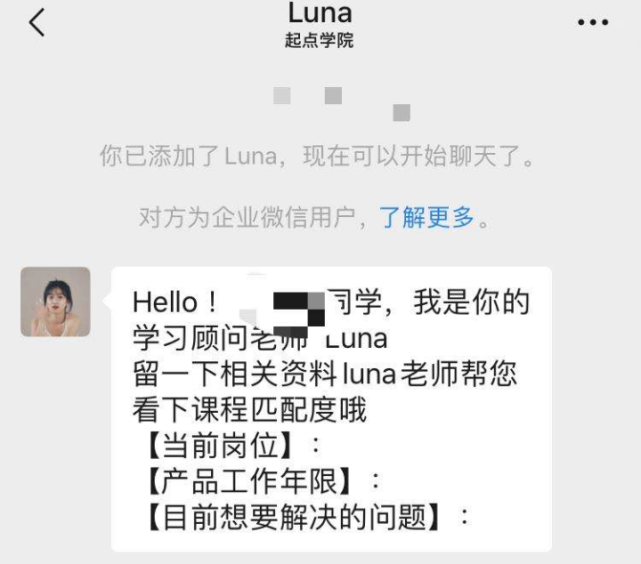This screenshot has width=641, height=564.
Task: Go back from the Luna chat
Action: 37,23
